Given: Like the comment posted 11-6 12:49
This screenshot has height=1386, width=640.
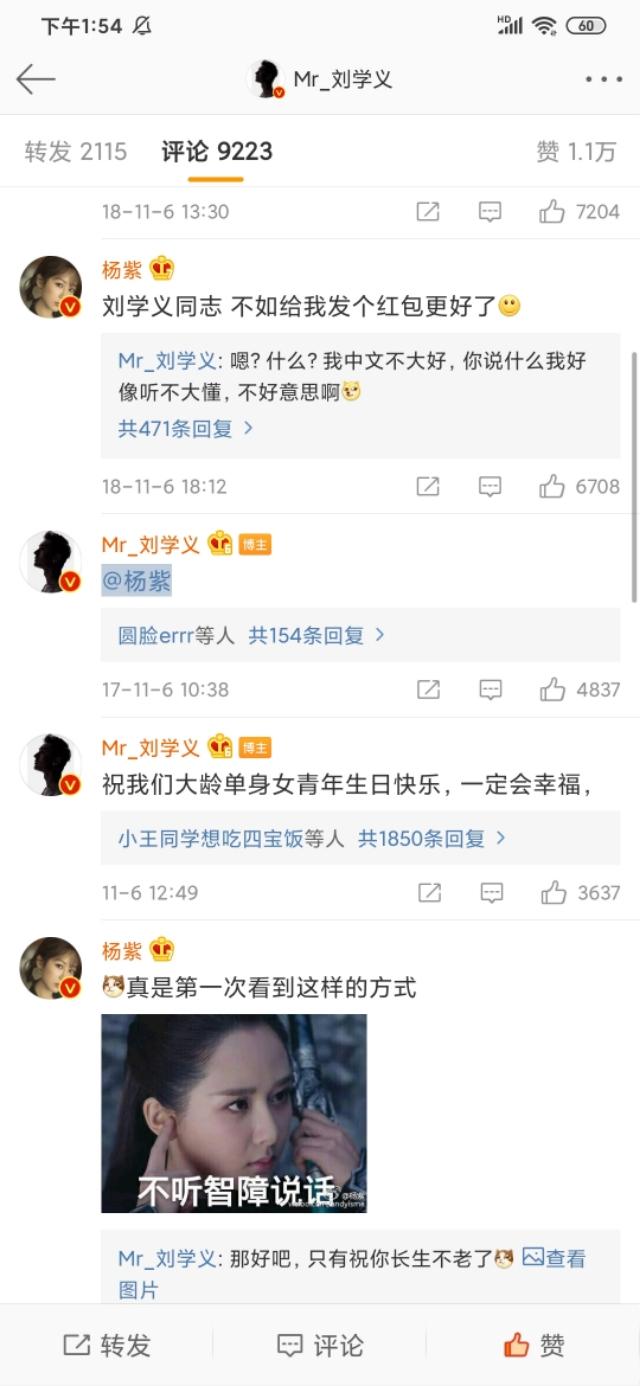Looking at the screenshot, I should [x=580, y=893].
